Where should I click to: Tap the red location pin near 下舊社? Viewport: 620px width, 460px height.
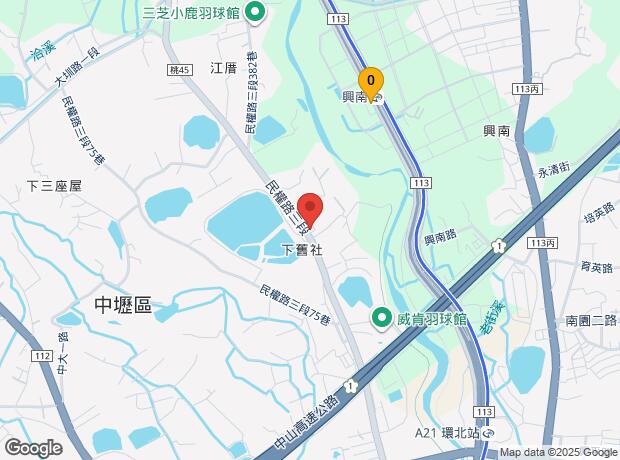point(310,210)
